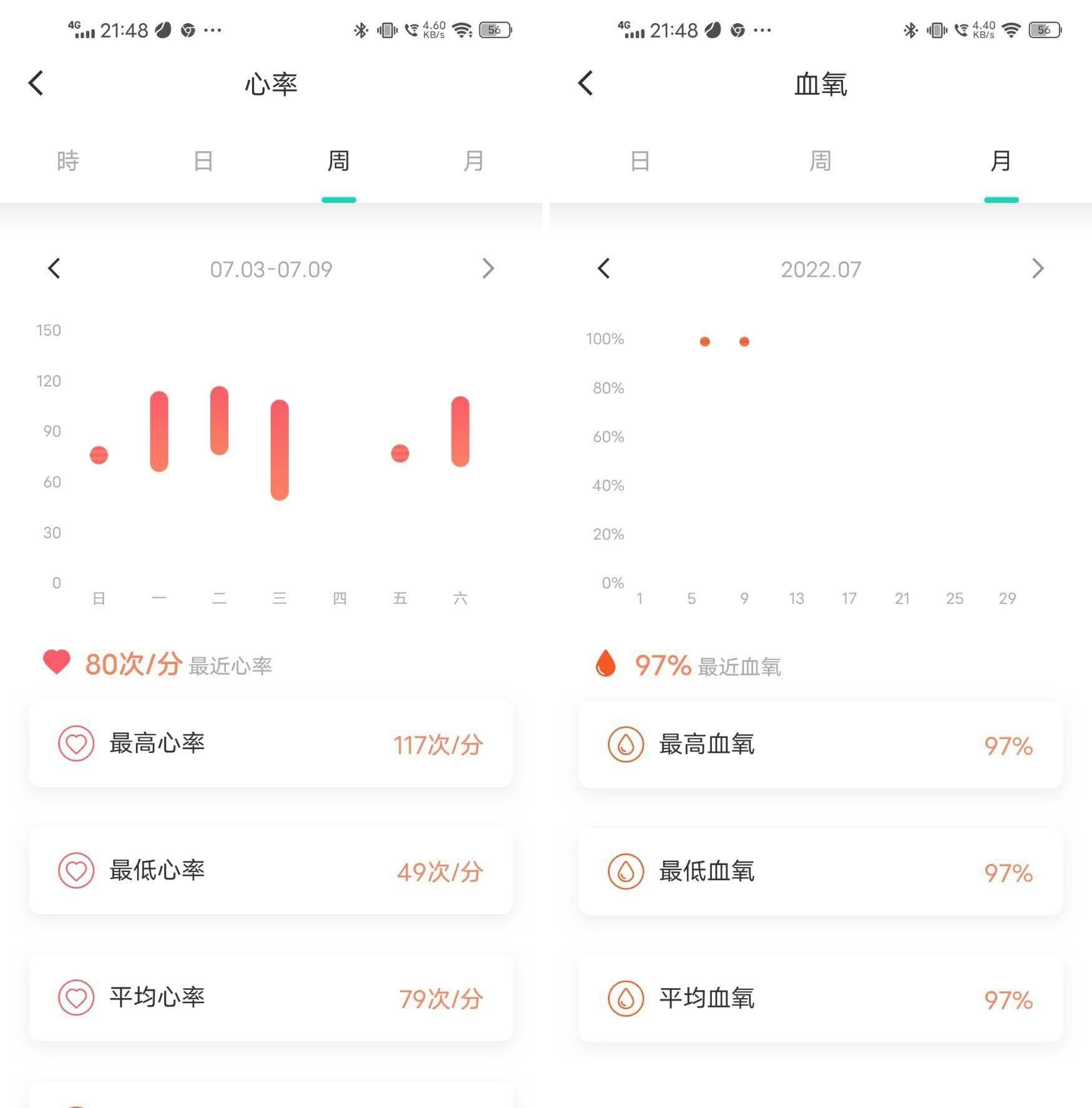Show the week before 07.03-07.09
Image resolution: width=1092 pixels, height=1108 pixels.
[54, 269]
